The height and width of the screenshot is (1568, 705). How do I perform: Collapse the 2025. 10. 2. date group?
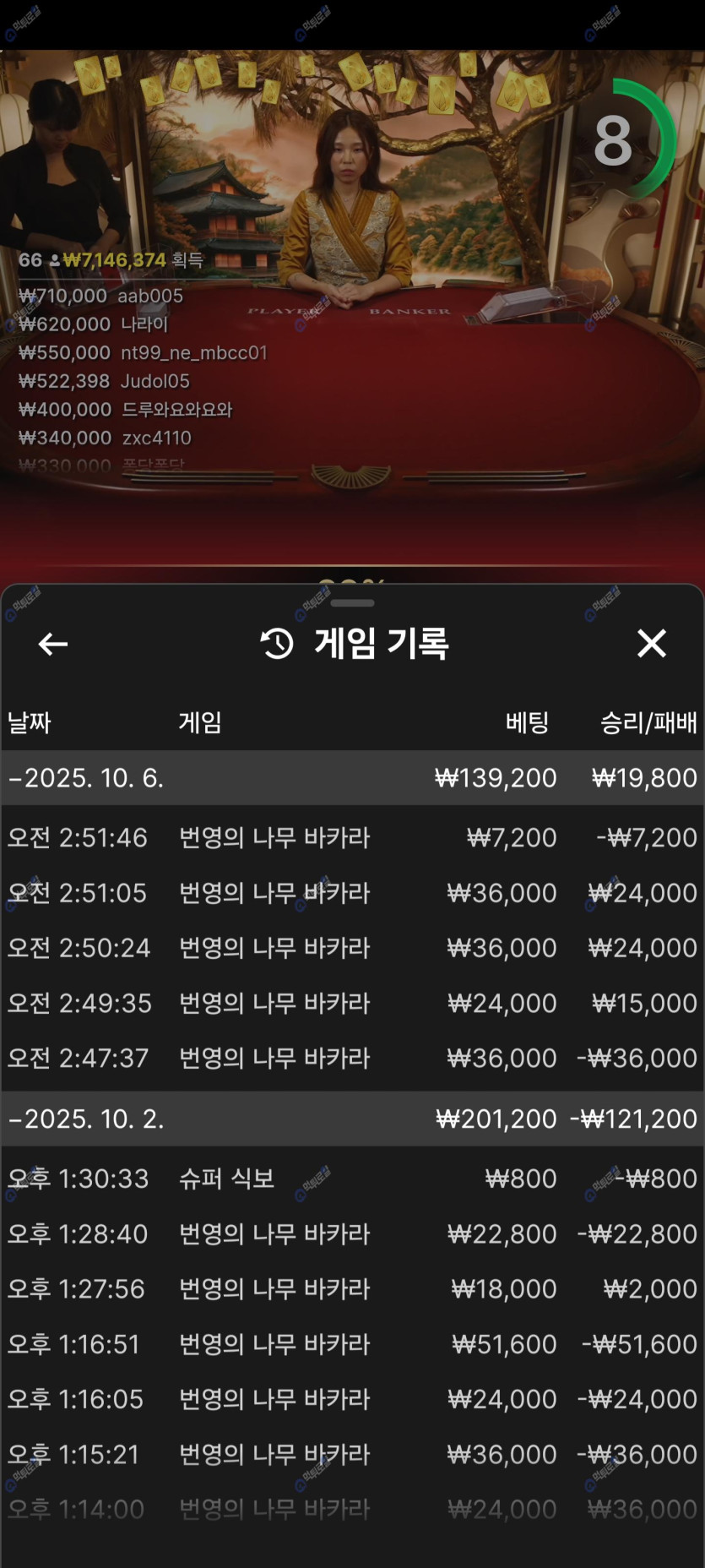(x=86, y=1119)
